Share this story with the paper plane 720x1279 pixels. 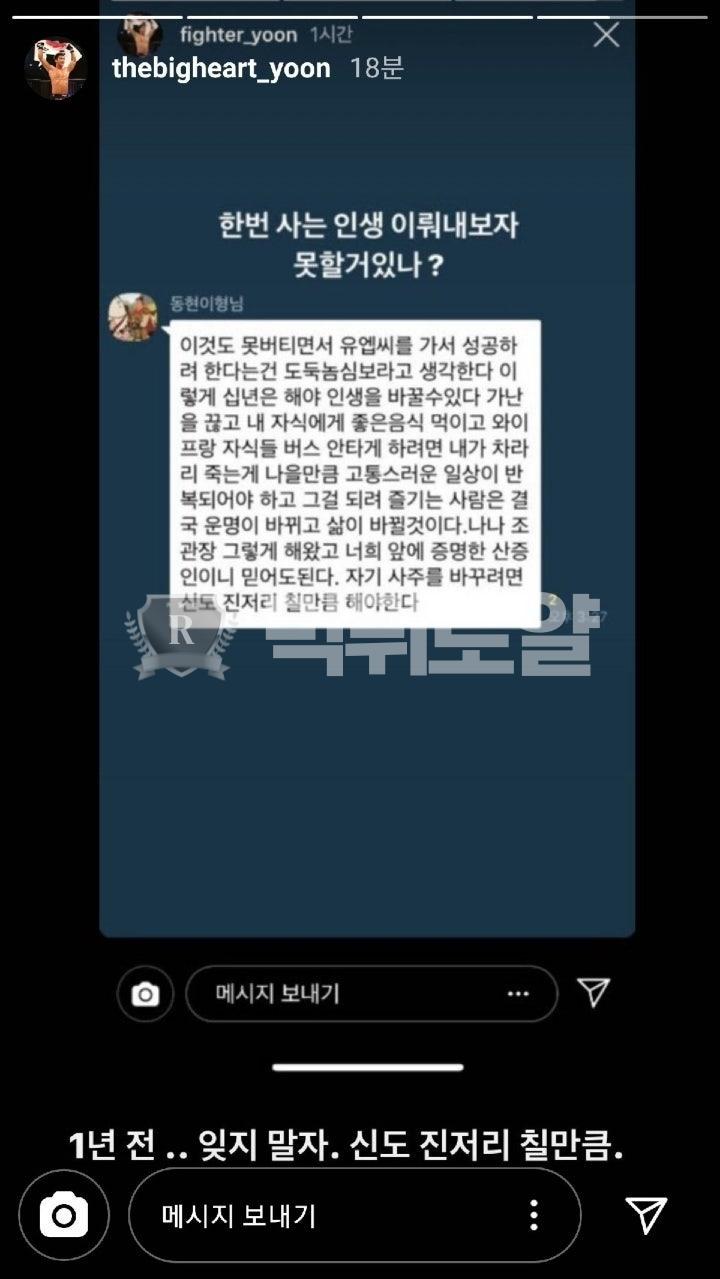[646, 1215]
